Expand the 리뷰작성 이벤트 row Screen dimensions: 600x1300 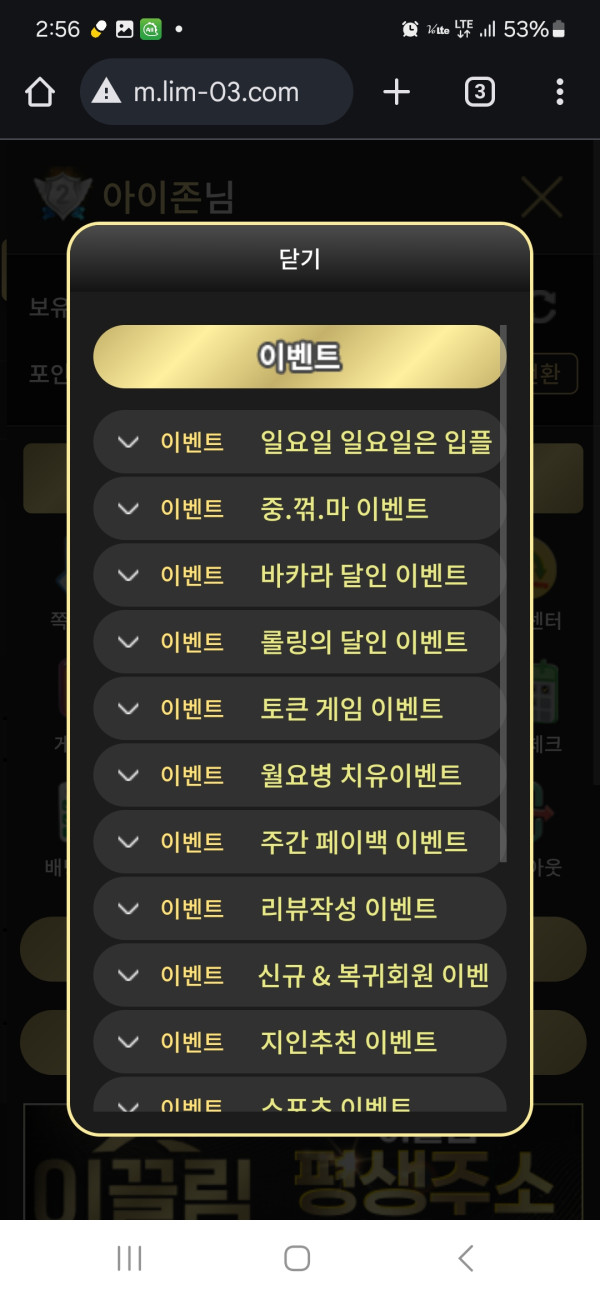(x=299, y=909)
